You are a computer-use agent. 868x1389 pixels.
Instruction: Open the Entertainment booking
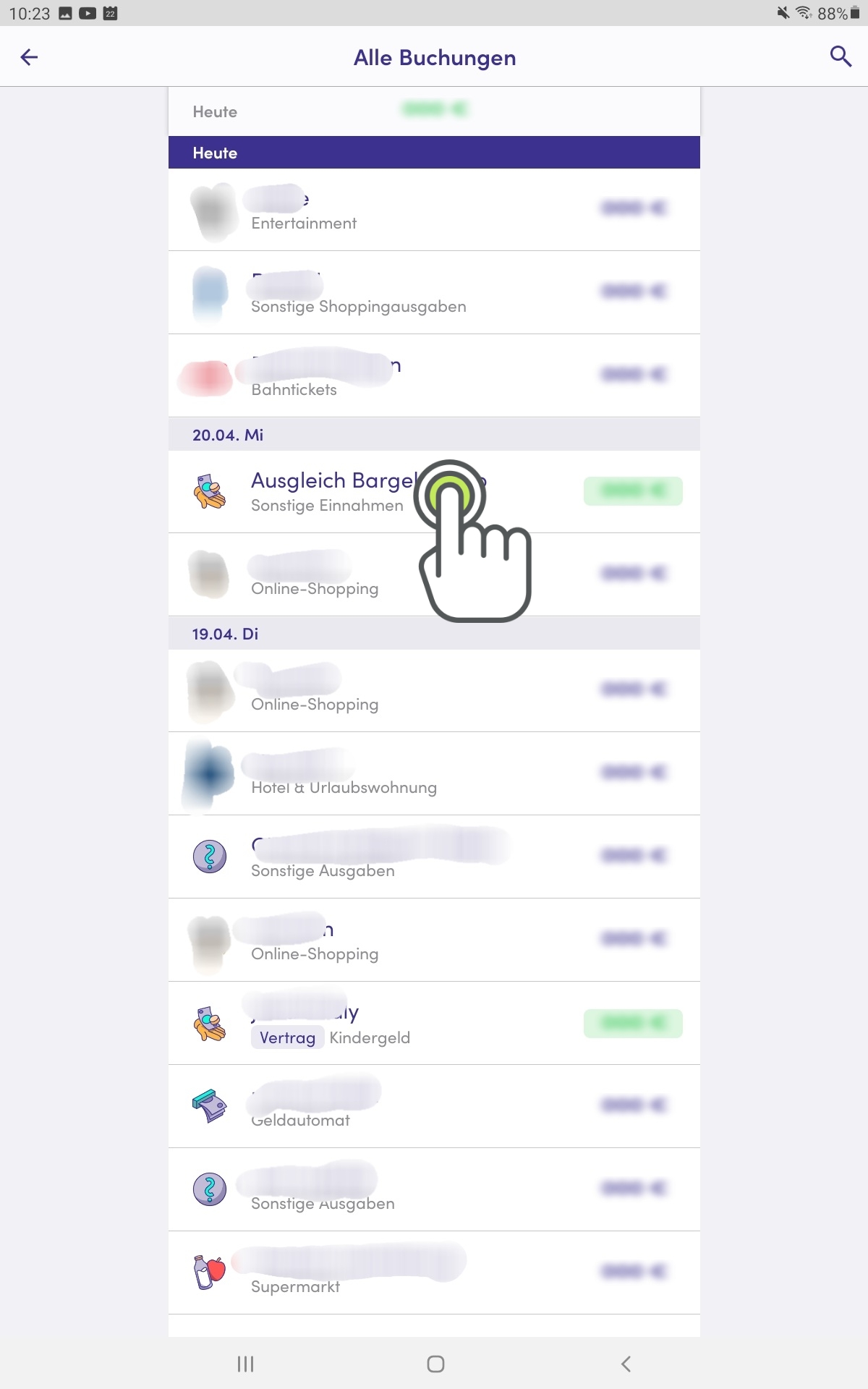(x=434, y=210)
